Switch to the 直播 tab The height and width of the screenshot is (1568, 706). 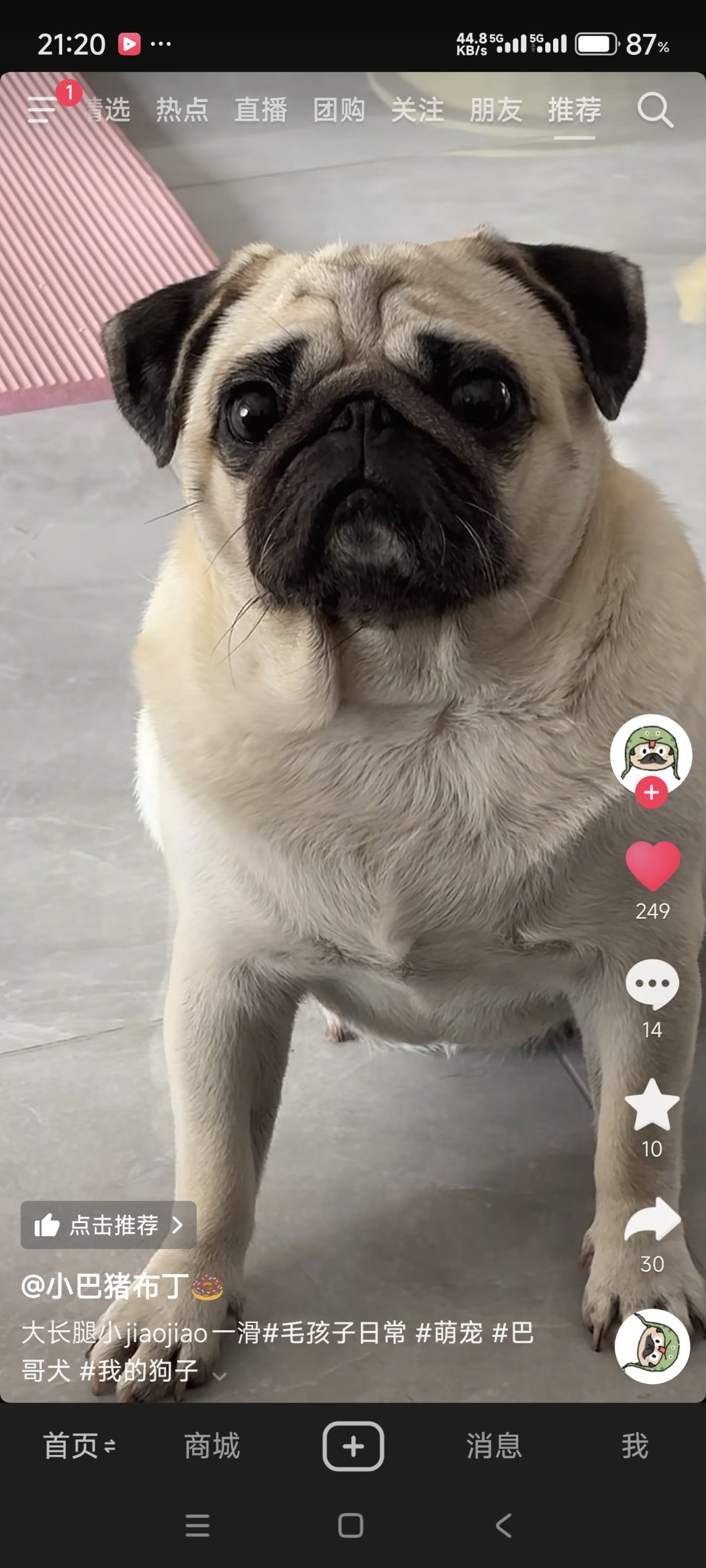[x=261, y=110]
